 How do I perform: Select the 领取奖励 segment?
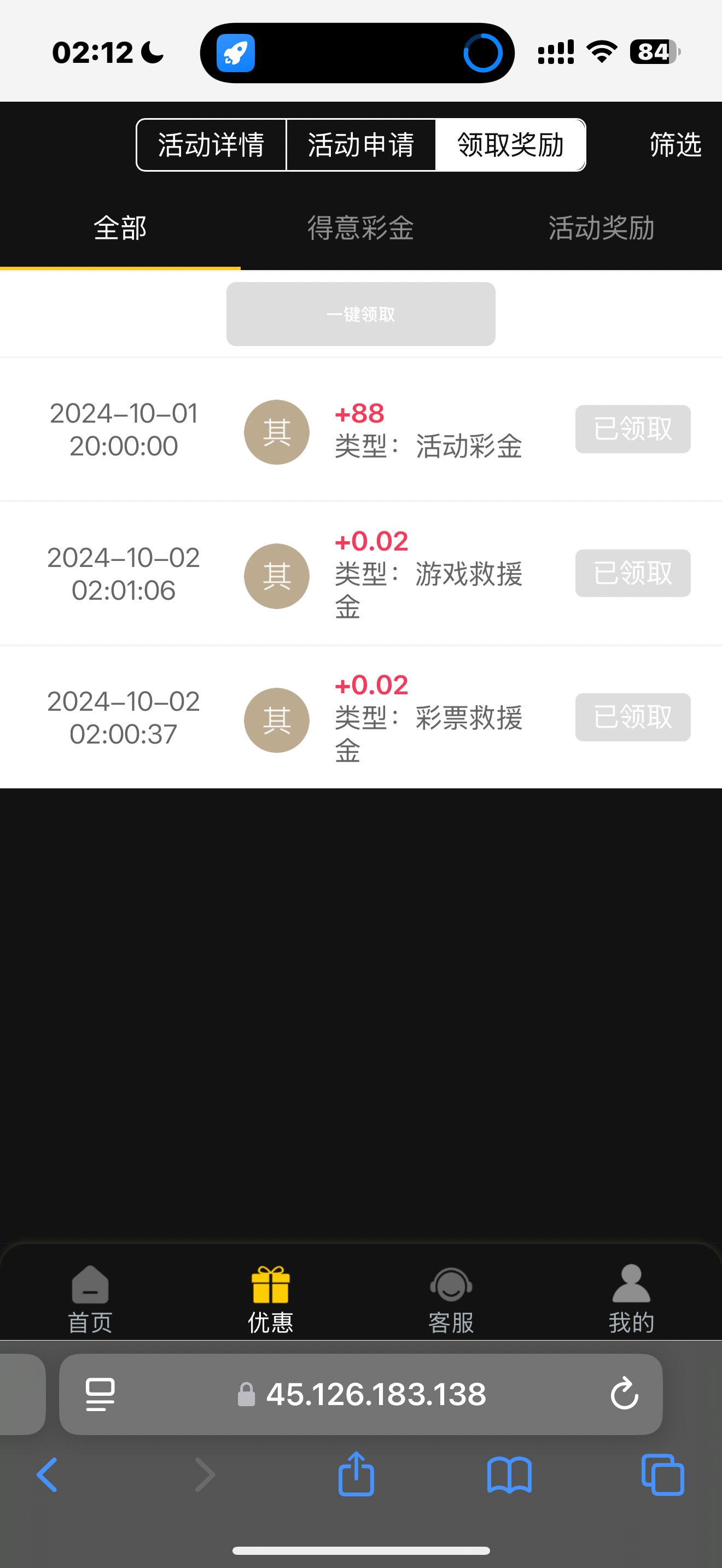point(510,145)
